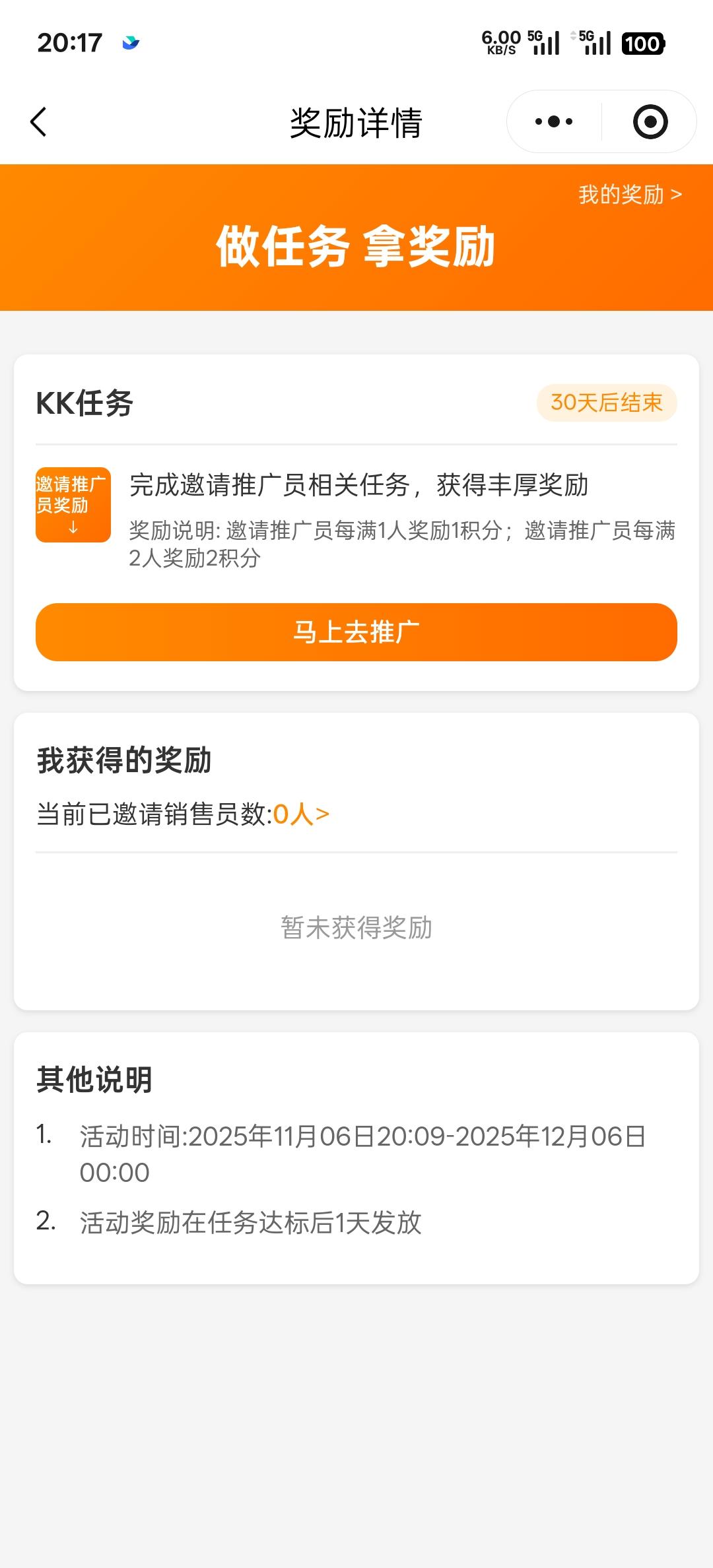Tap the 马上去推广 button
713x1568 pixels.
point(356,632)
